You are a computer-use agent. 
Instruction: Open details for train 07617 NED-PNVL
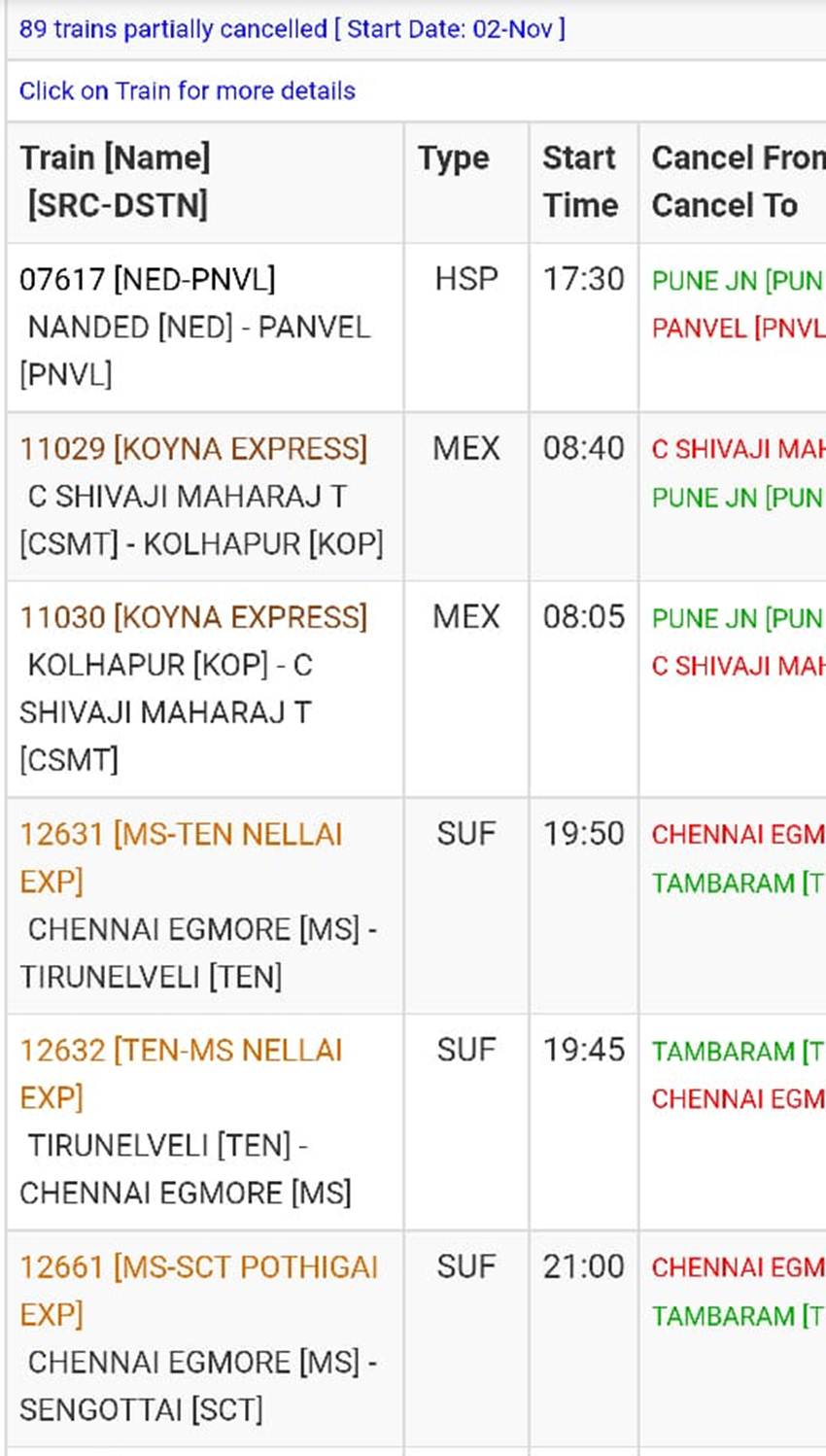148,280
